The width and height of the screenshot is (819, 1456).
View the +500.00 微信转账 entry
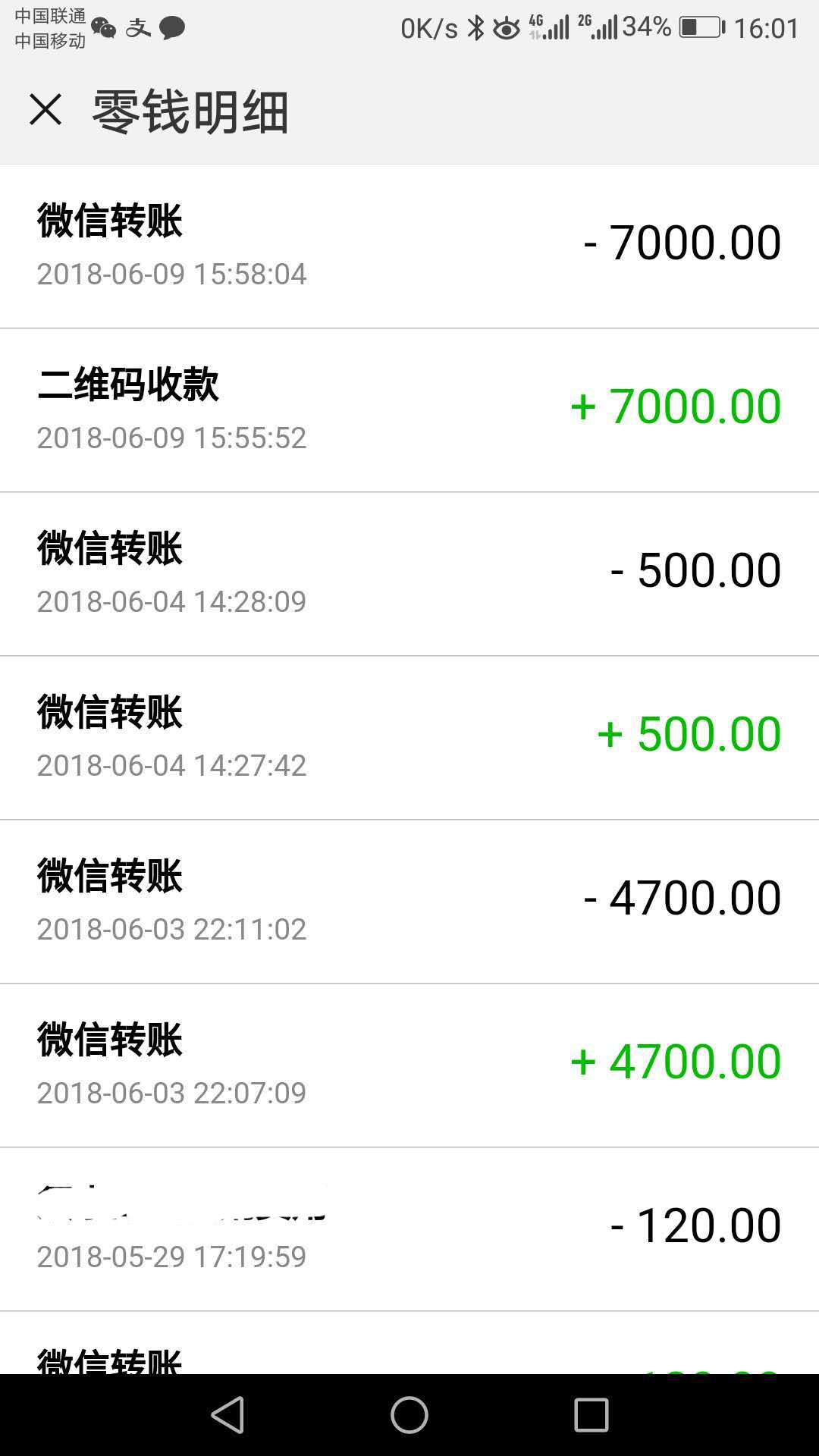coord(409,737)
